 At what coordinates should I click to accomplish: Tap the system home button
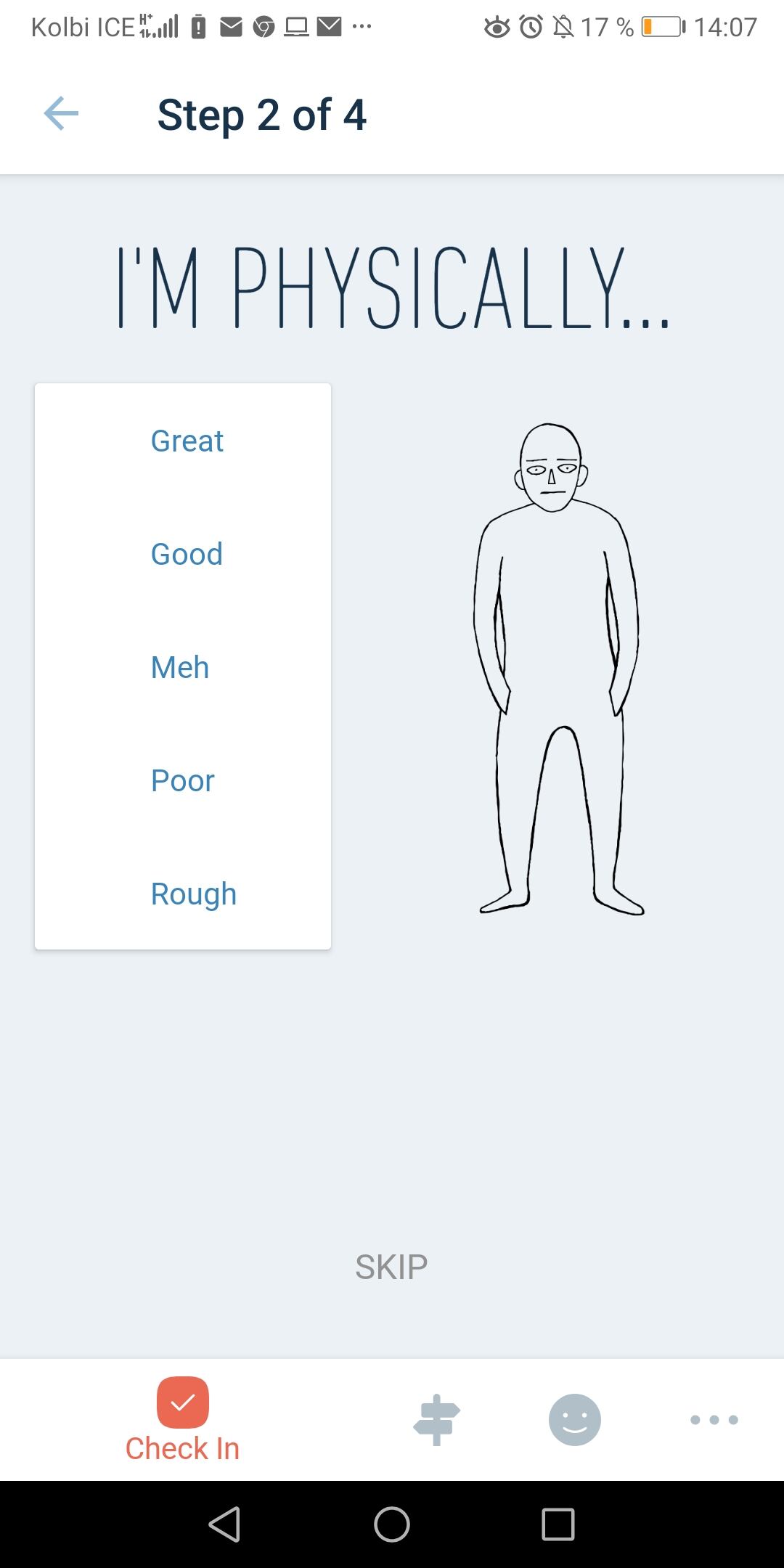392,1524
